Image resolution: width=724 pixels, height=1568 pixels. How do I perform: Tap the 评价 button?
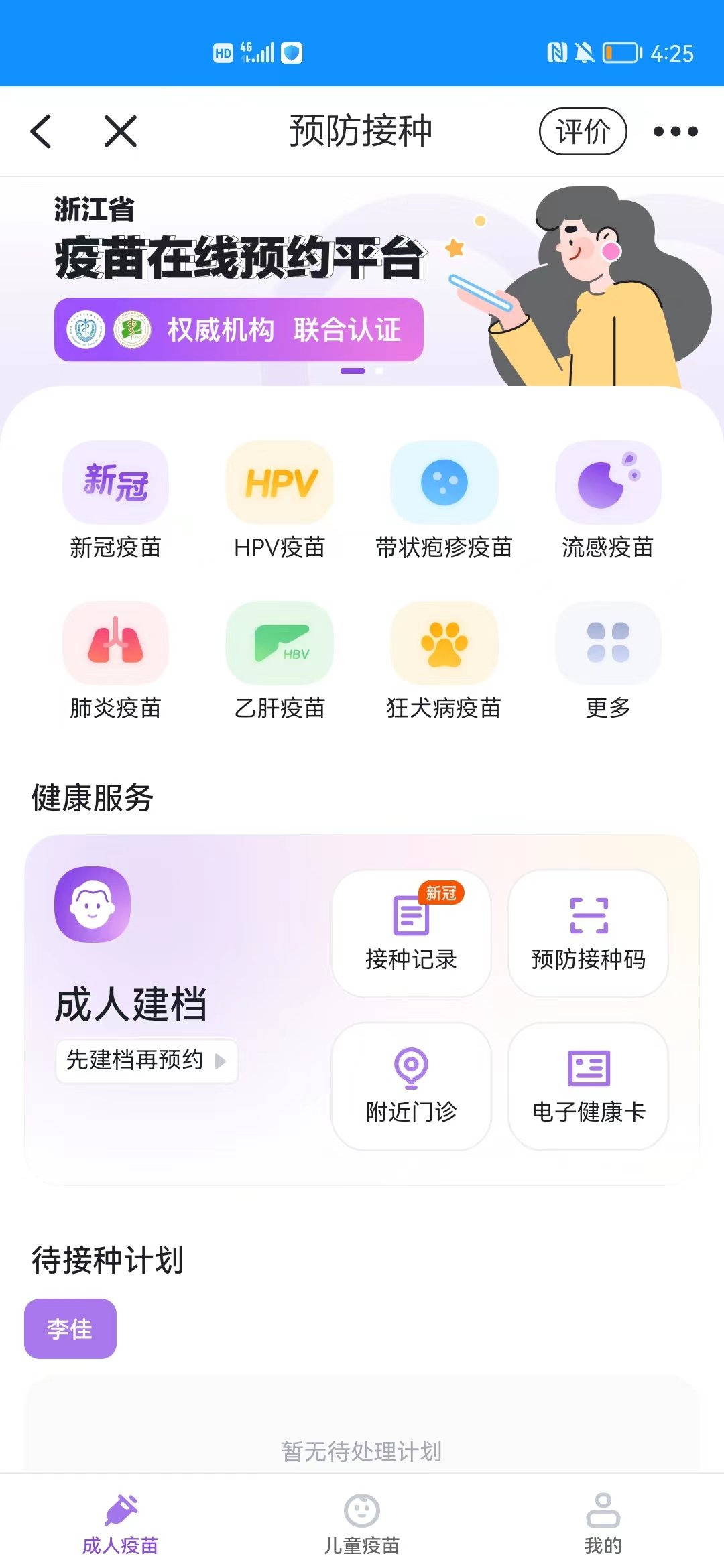[x=583, y=131]
